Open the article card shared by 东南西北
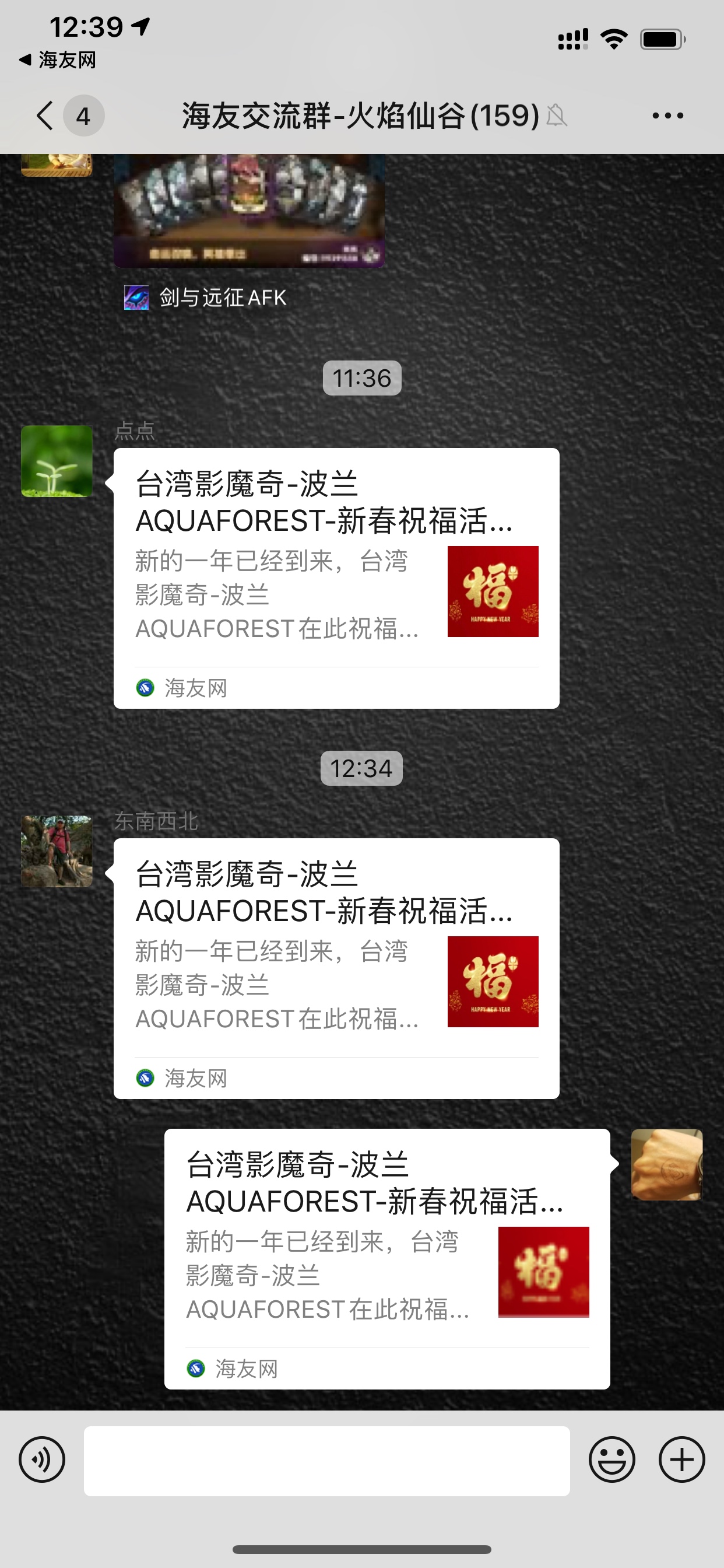This screenshot has height=1568, width=724. click(x=336, y=968)
